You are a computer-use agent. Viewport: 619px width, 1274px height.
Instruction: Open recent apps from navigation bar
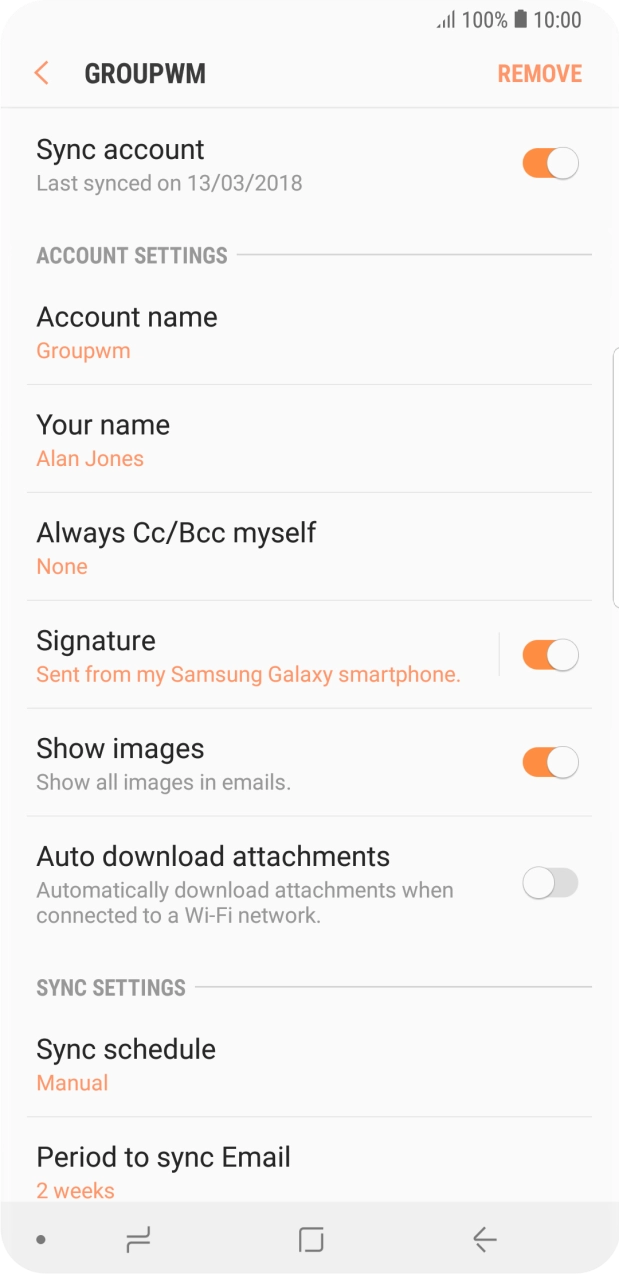138,1240
